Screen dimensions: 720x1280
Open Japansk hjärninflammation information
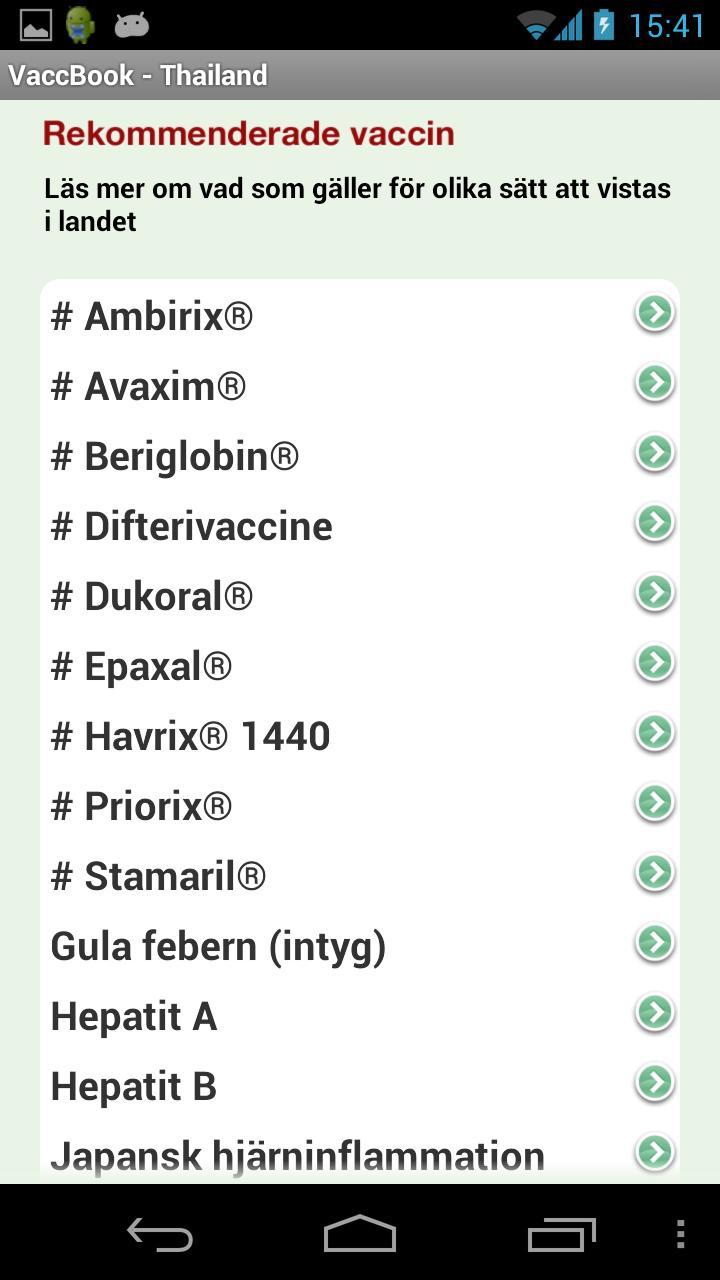tap(297, 1153)
